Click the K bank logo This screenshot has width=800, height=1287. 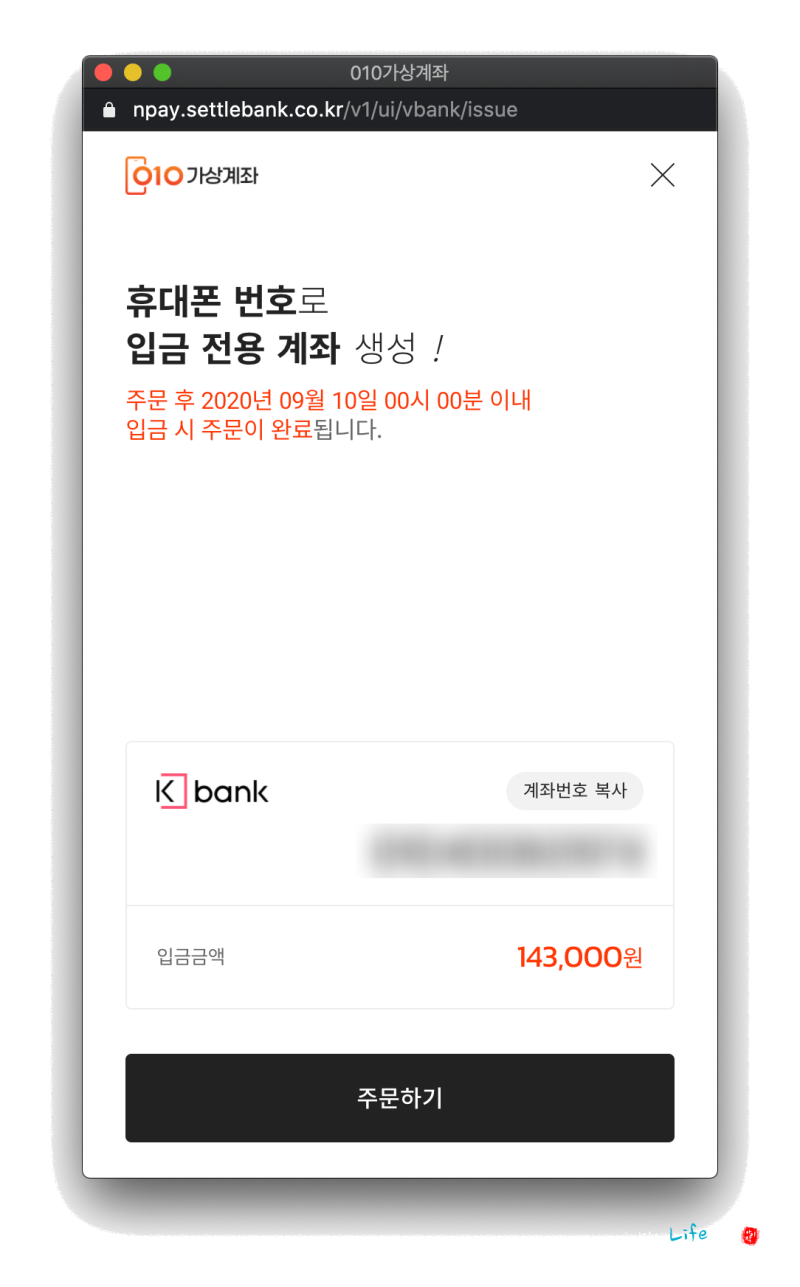click(x=213, y=791)
